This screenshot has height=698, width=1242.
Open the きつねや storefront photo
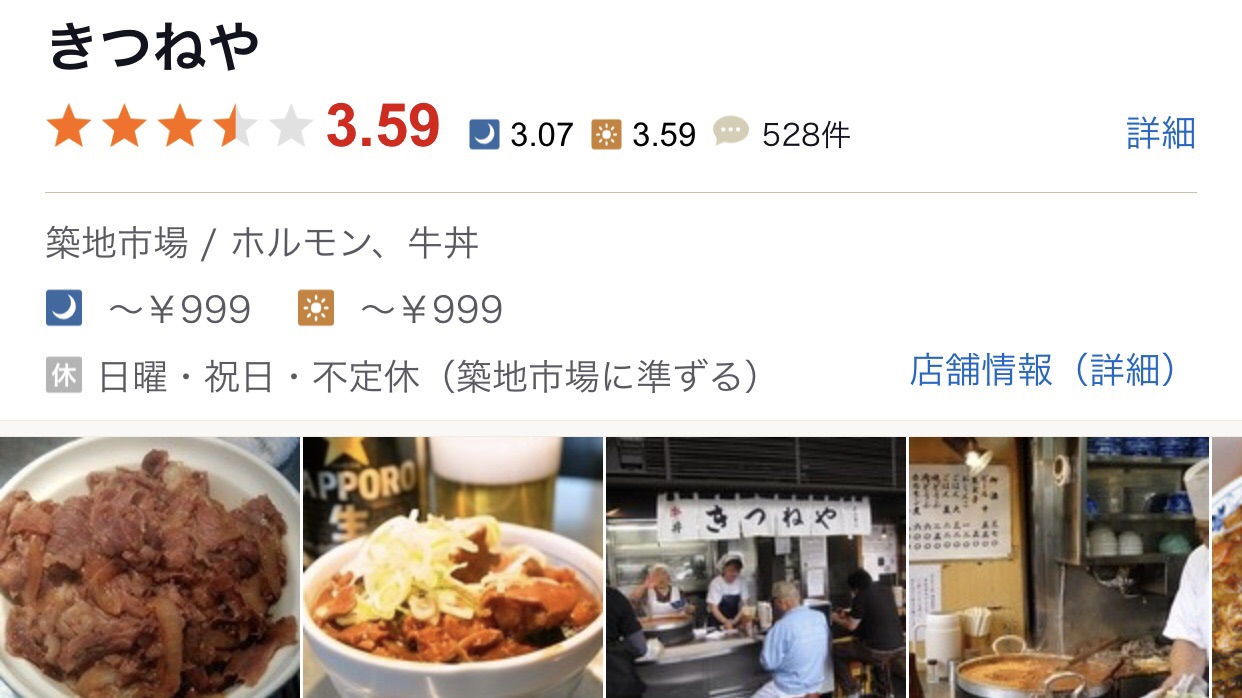(756, 567)
